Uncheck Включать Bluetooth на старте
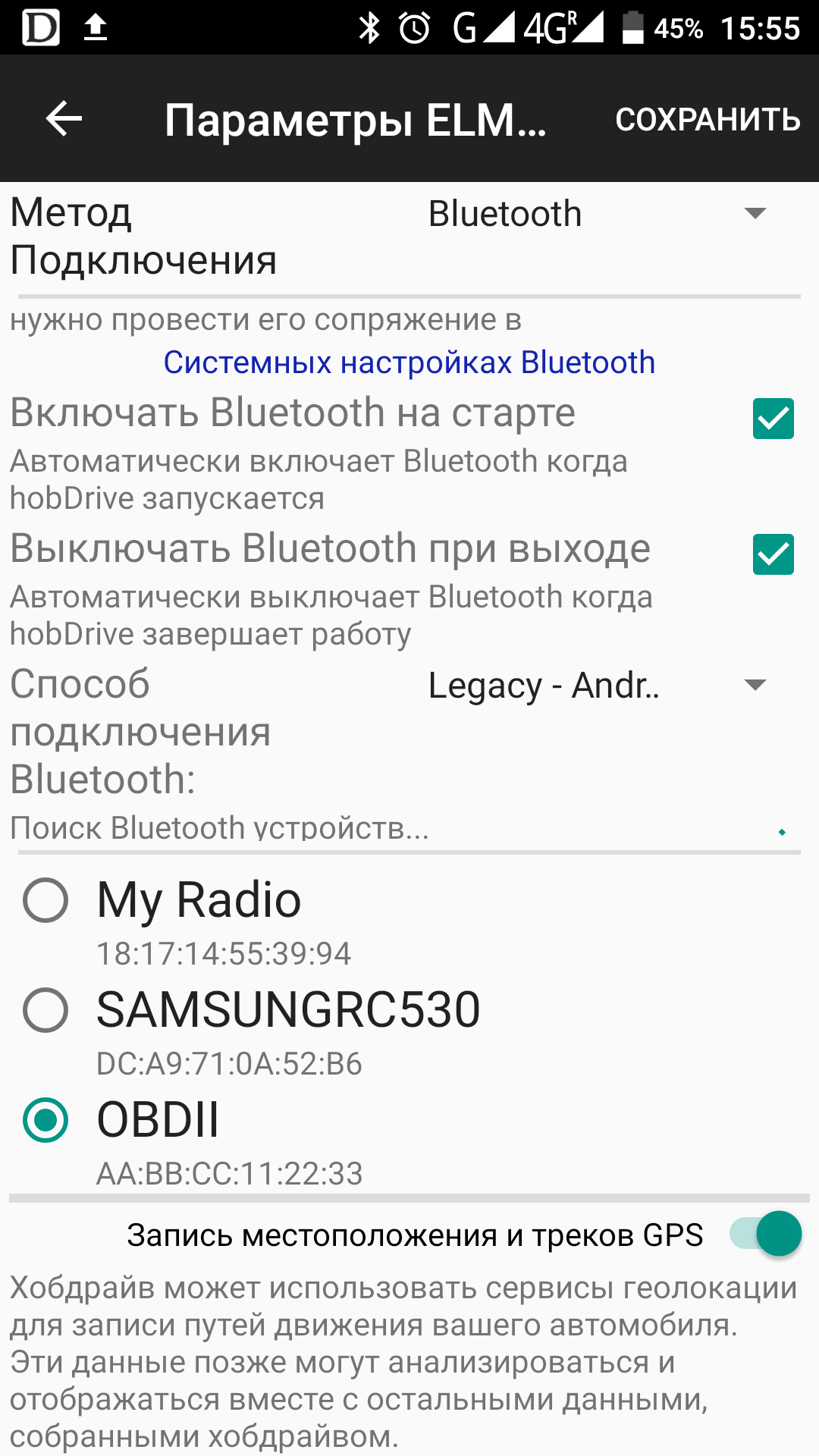The height and width of the screenshot is (1456, 819). point(773,419)
